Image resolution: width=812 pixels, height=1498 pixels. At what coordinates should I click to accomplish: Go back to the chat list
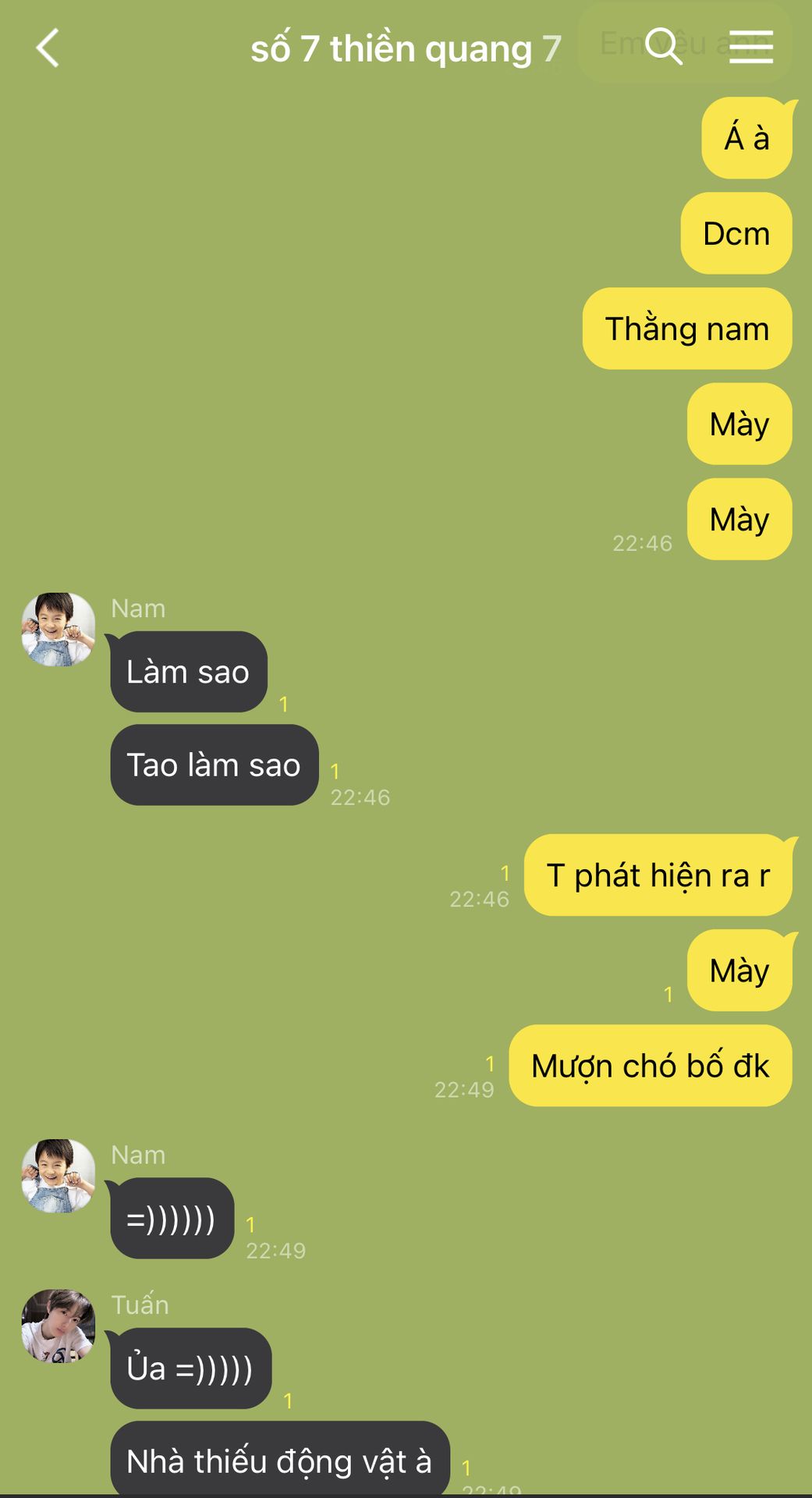click(48, 48)
